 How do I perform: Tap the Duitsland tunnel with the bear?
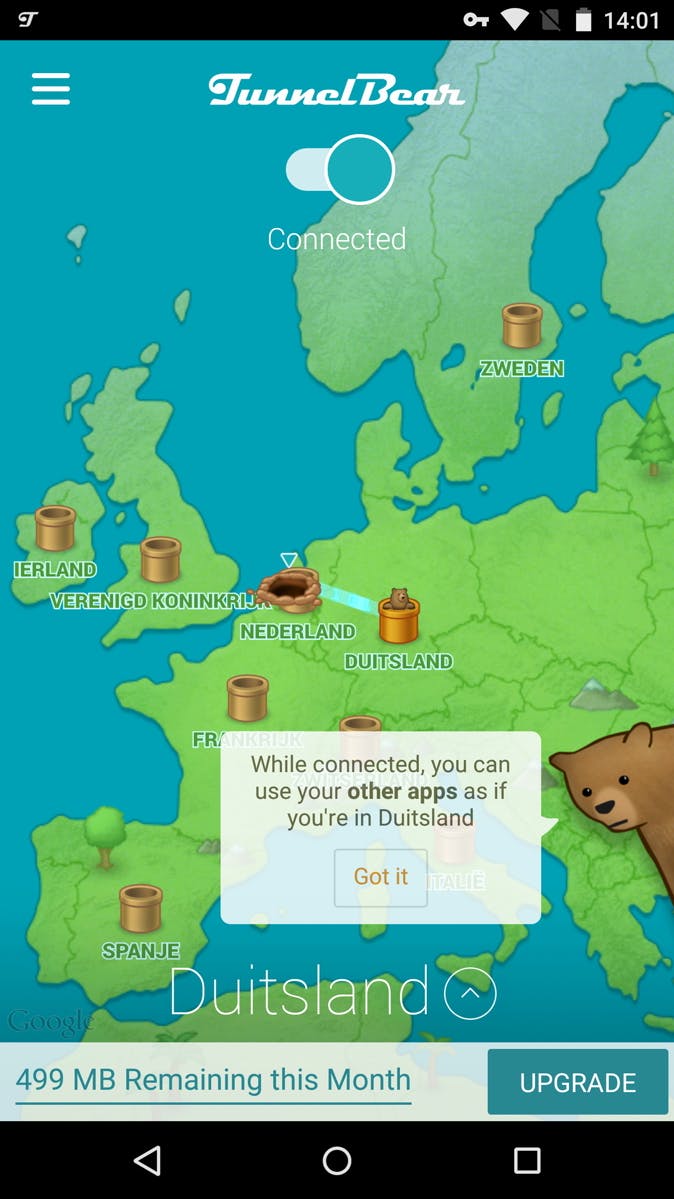tap(398, 617)
